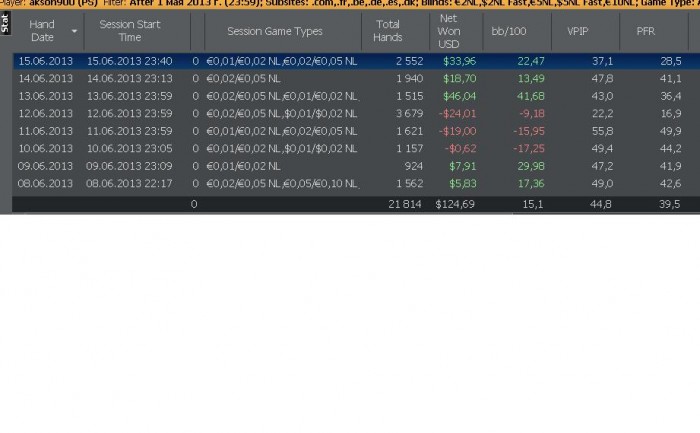Sort table by VPIP header

pyautogui.click(x=578, y=31)
